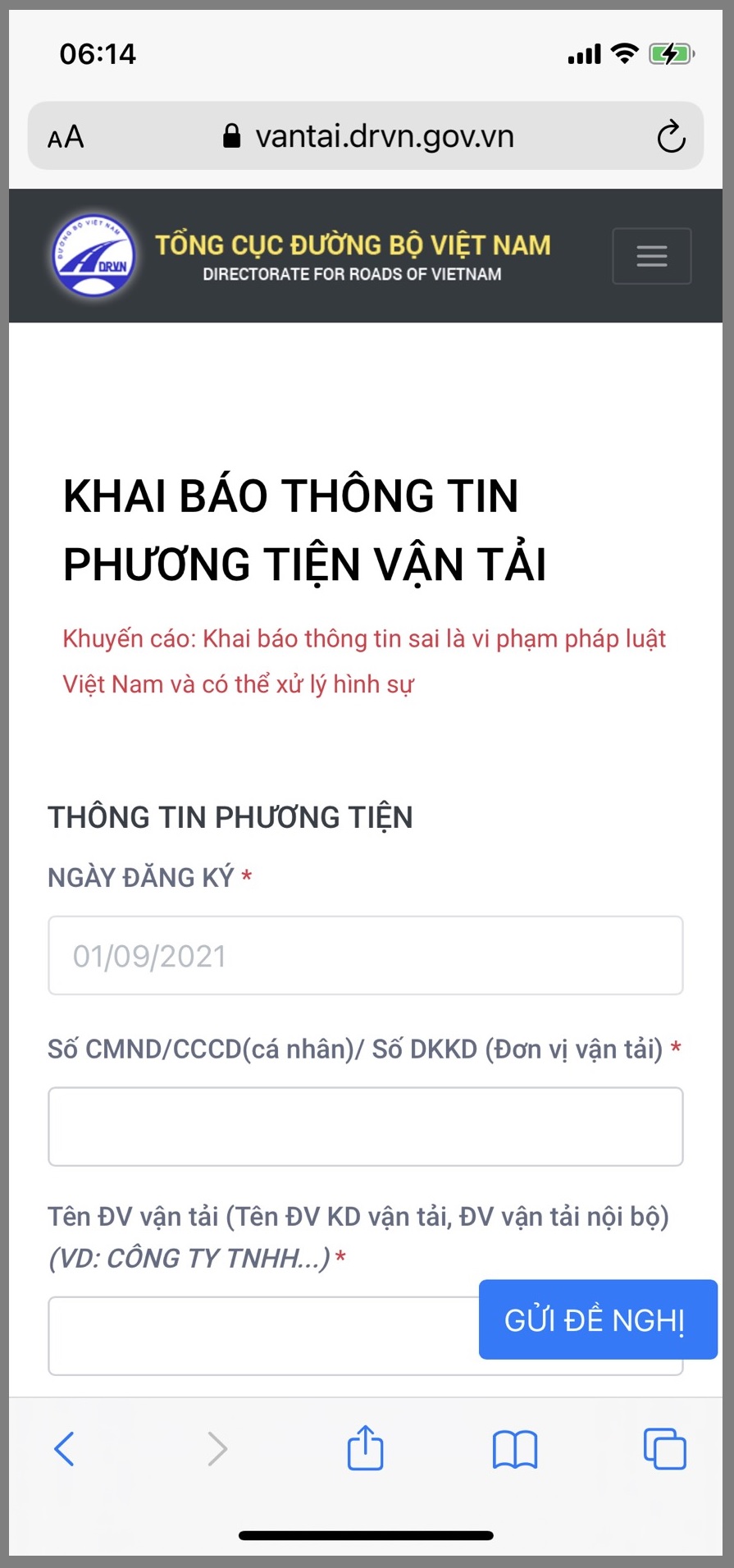
Task: Open the AA text size options
Action: tap(66, 137)
